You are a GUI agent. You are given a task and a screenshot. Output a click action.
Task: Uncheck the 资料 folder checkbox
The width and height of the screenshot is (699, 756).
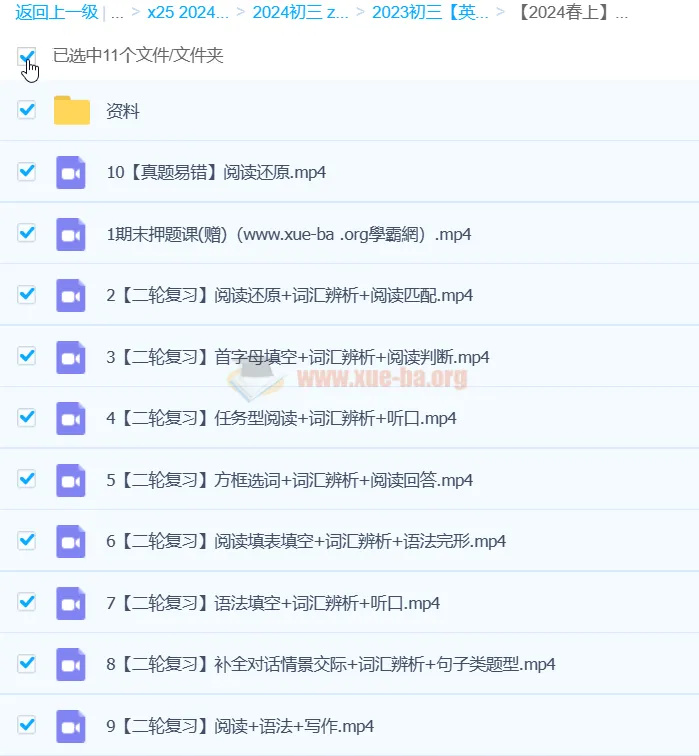coord(27,110)
